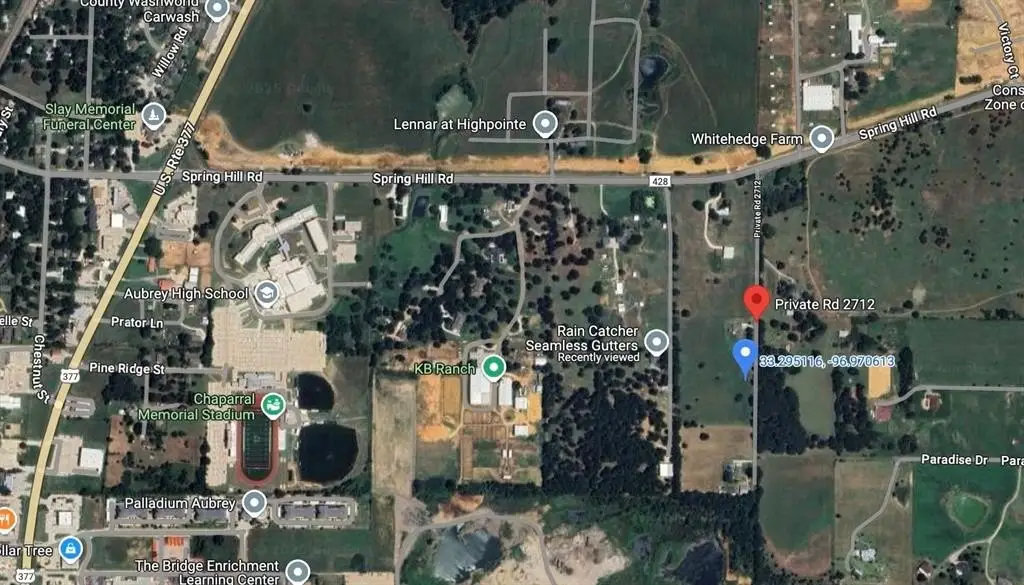This screenshot has width=1024, height=585.
Task: Tap the blue dropped pin with coordinates
Action: coord(744,357)
